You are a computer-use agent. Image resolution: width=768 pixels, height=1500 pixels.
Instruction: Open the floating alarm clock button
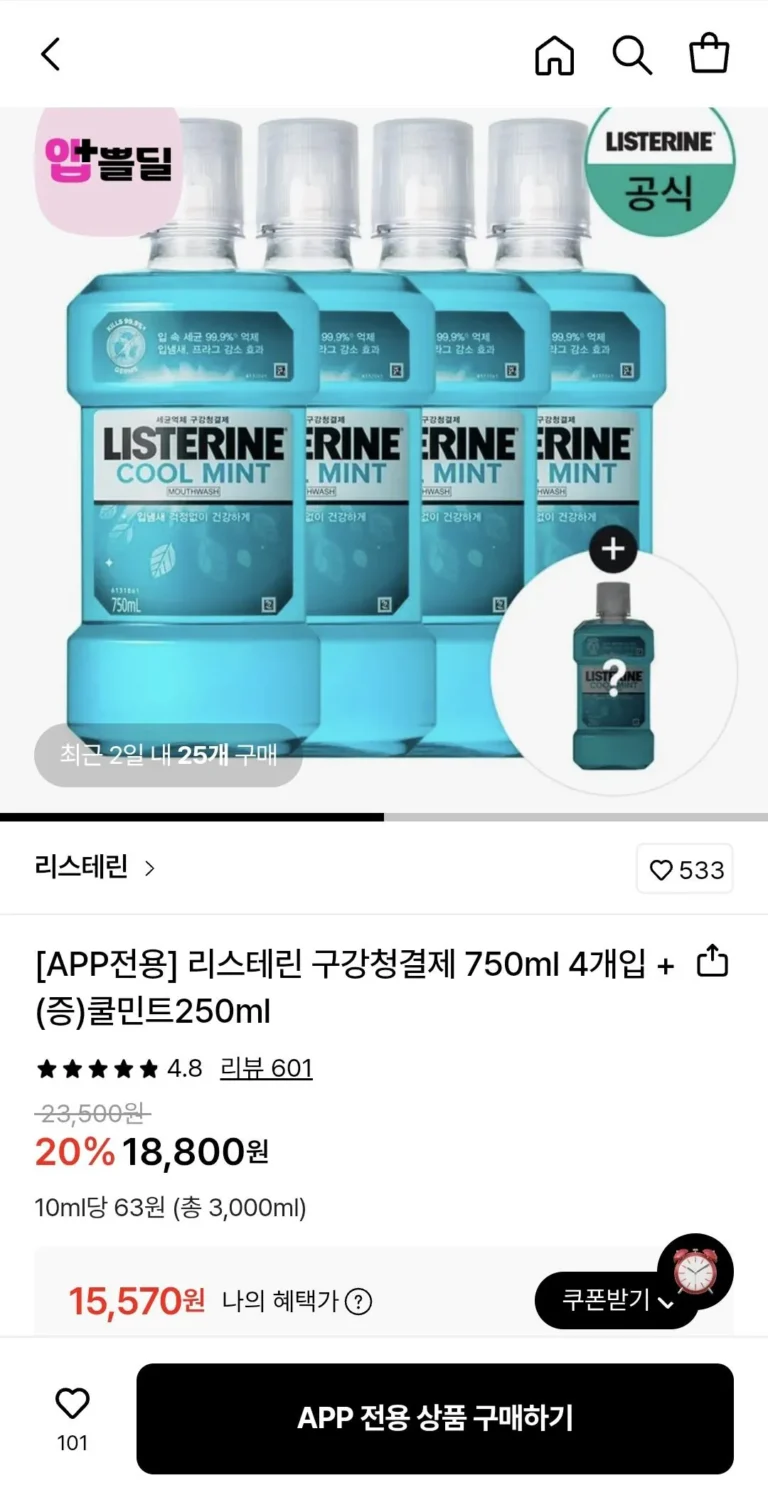pos(696,1272)
